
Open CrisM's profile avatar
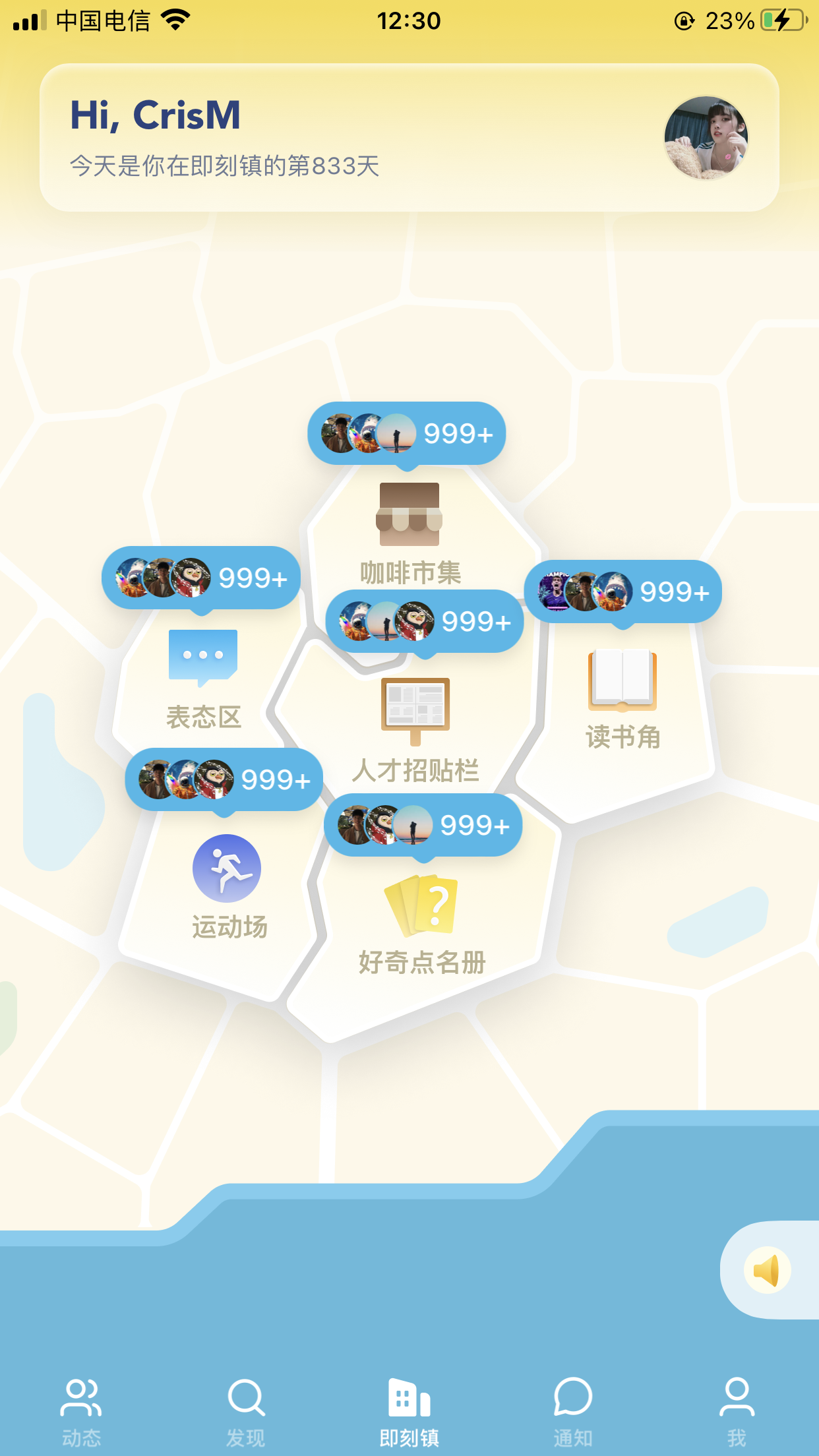[x=706, y=138]
